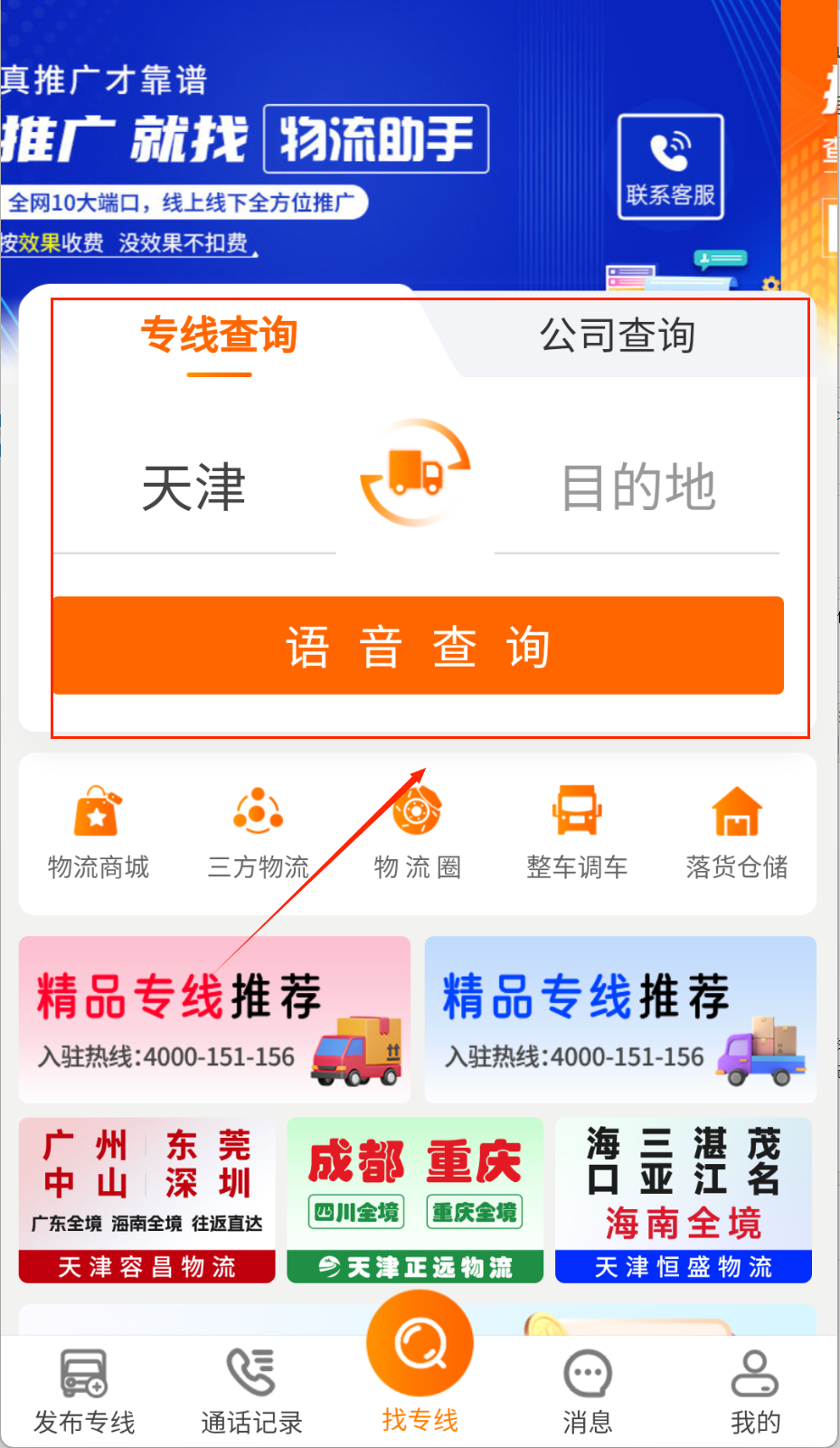Screen dimensions: 840x1448
Task: Open 落货仓储
Action: (736, 832)
